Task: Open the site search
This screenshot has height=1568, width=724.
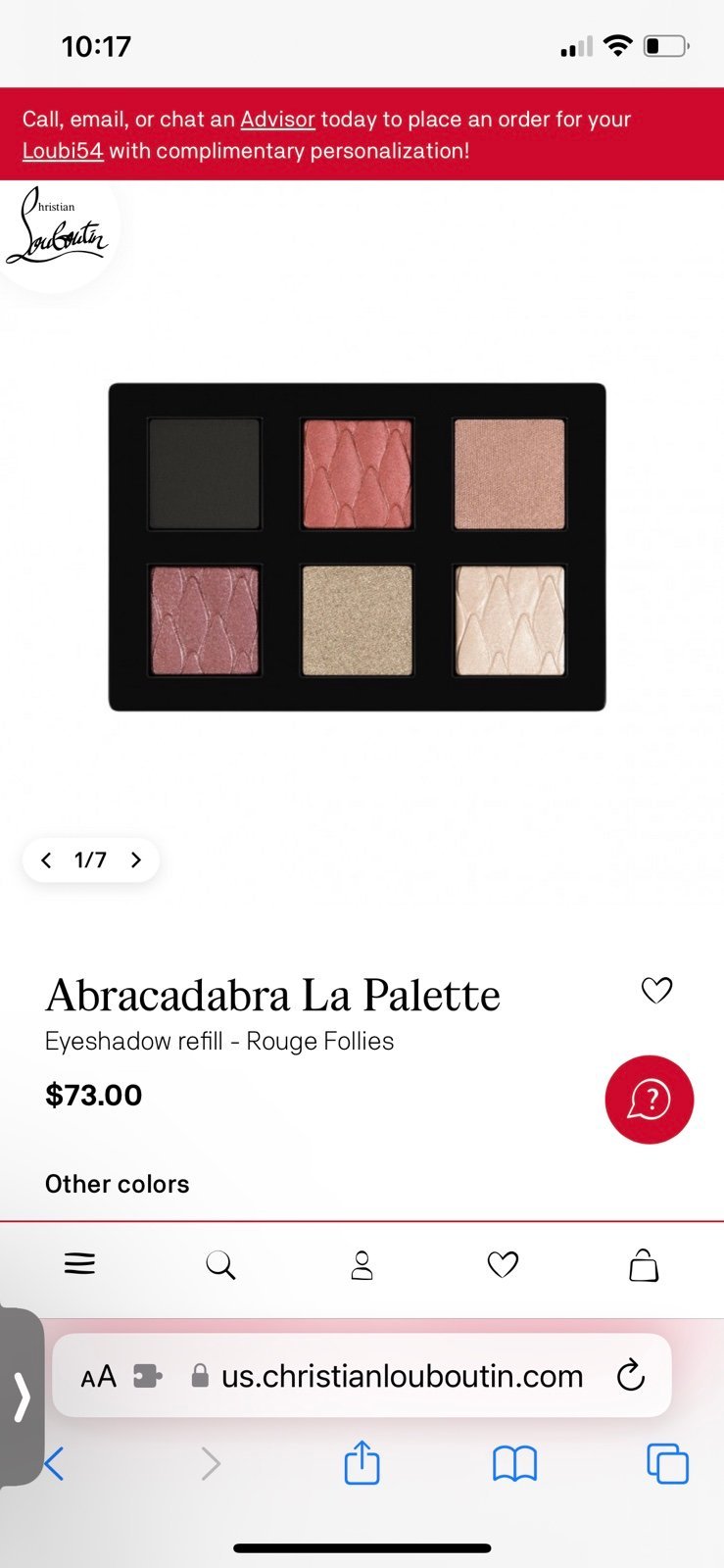Action: (x=220, y=1265)
